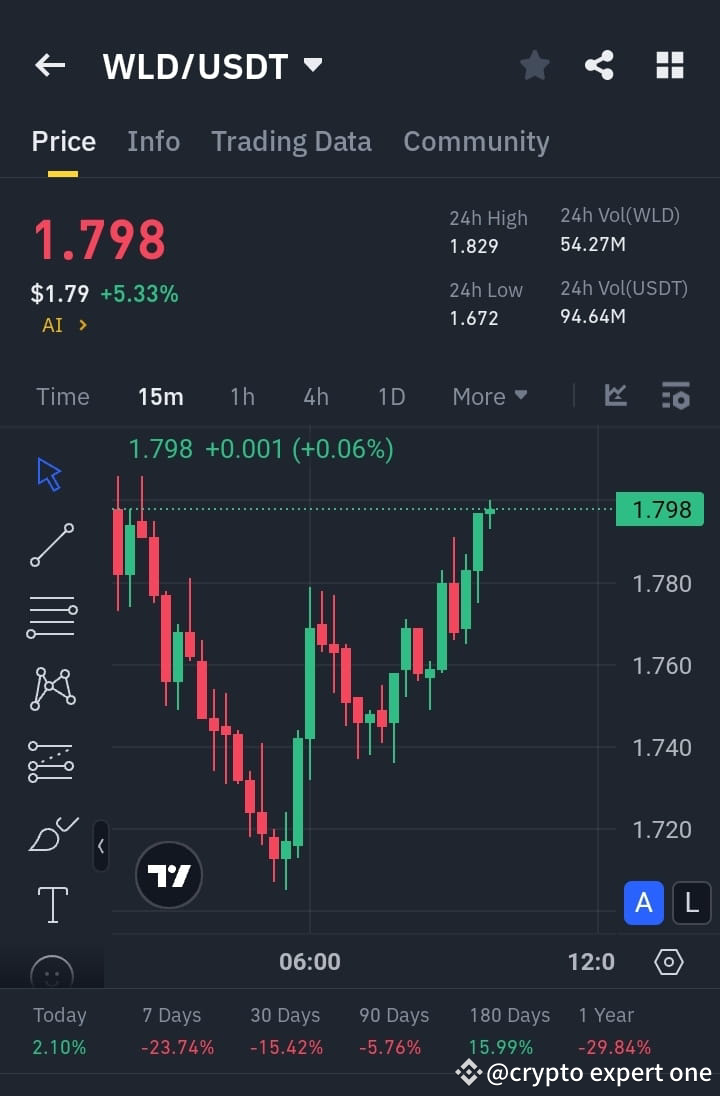The image size is (720, 1096).
Task: Toggle WLD/USDT as a favorite star
Action: tap(534, 64)
